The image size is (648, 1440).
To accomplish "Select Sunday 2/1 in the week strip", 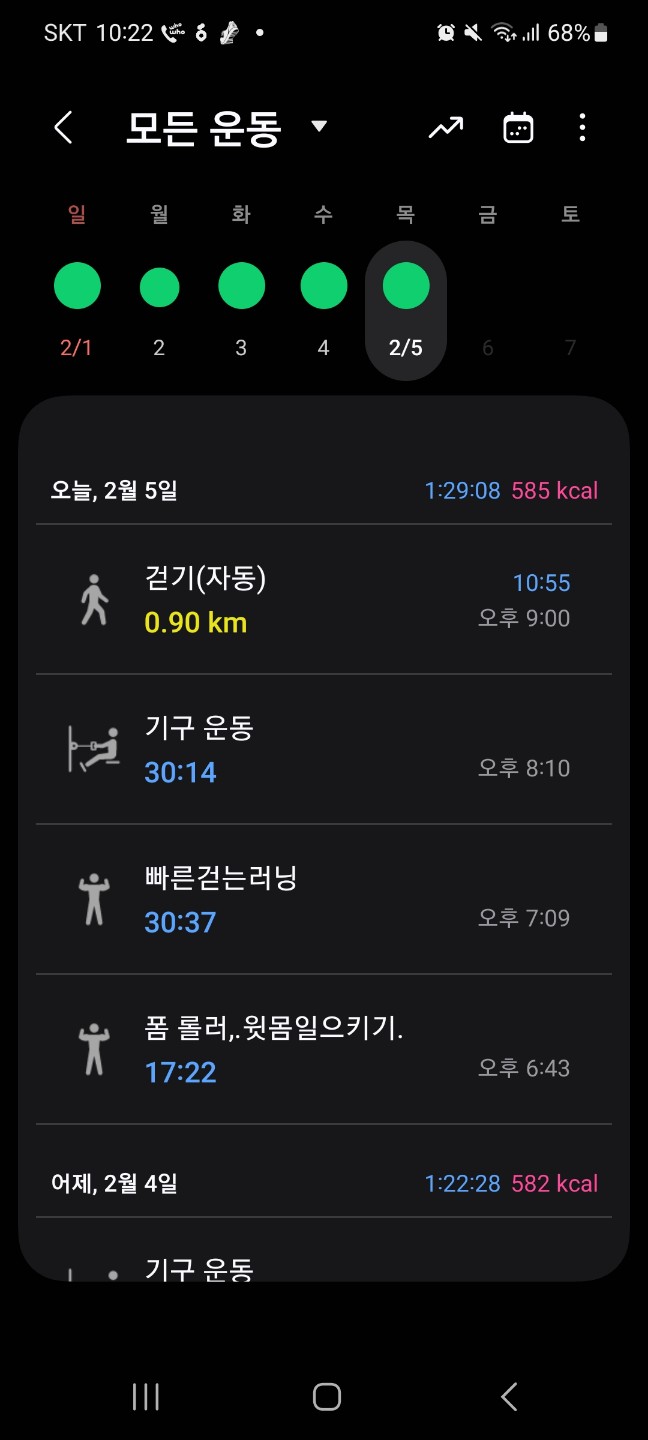I will pos(77,287).
